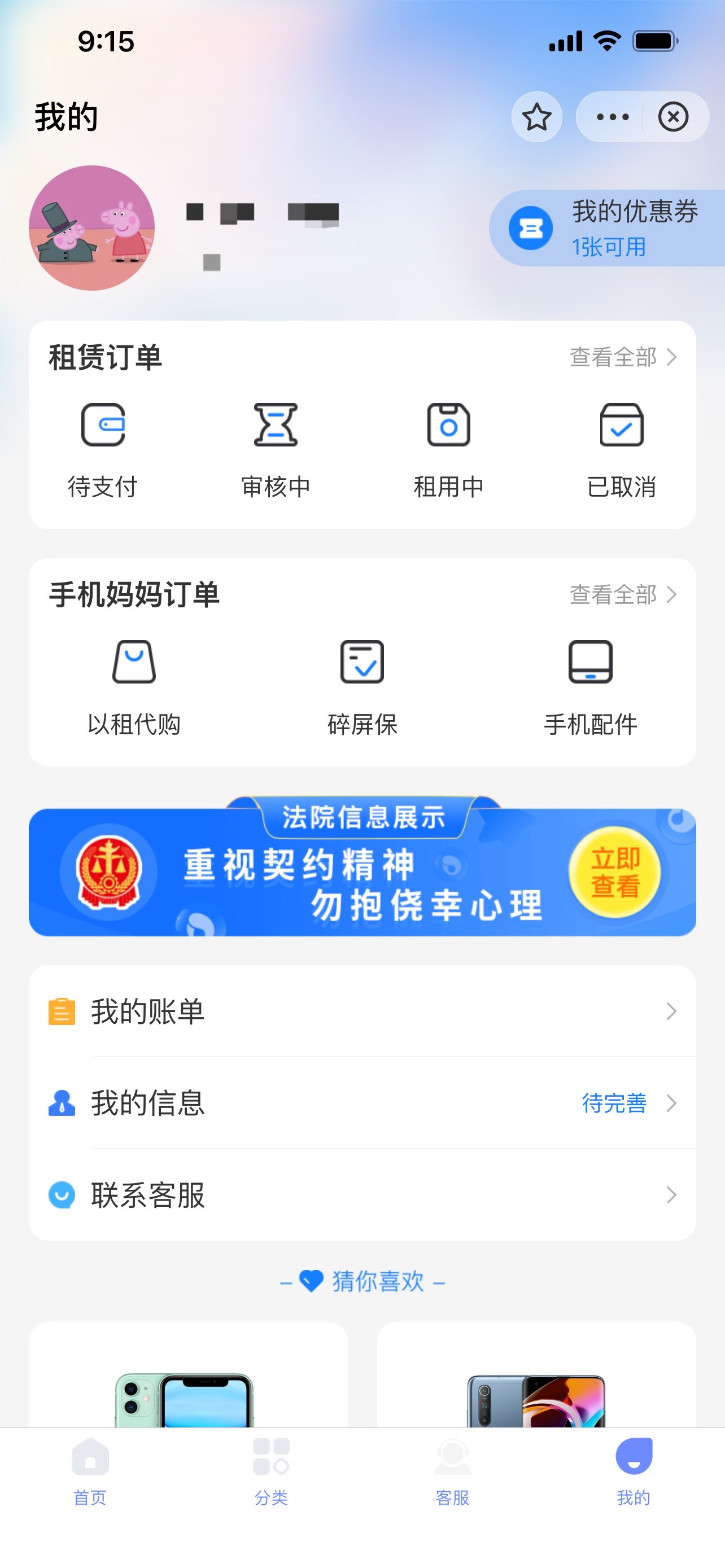Open 我的信息 to complete profile
The height and width of the screenshot is (1568, 725).
pyautogui.click(x=362, y=1103)
